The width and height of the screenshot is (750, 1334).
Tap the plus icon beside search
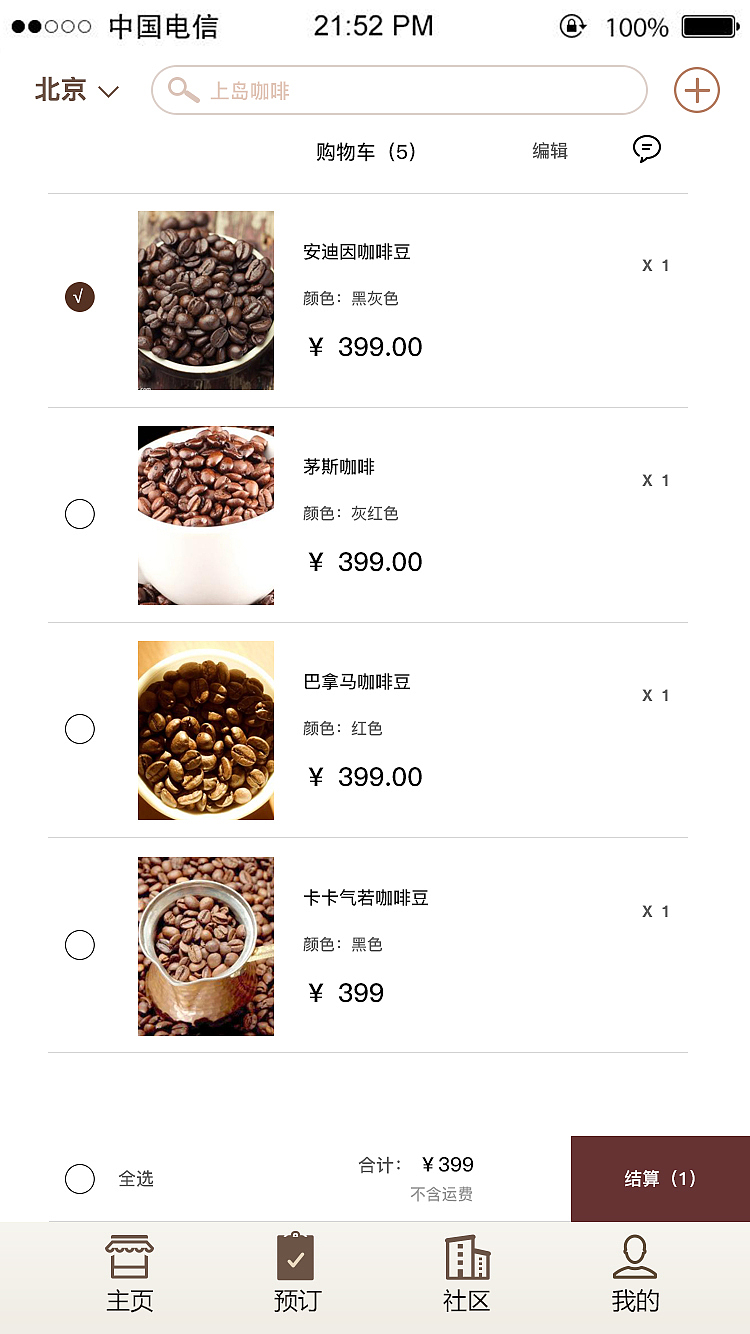(x=697, y=91)
